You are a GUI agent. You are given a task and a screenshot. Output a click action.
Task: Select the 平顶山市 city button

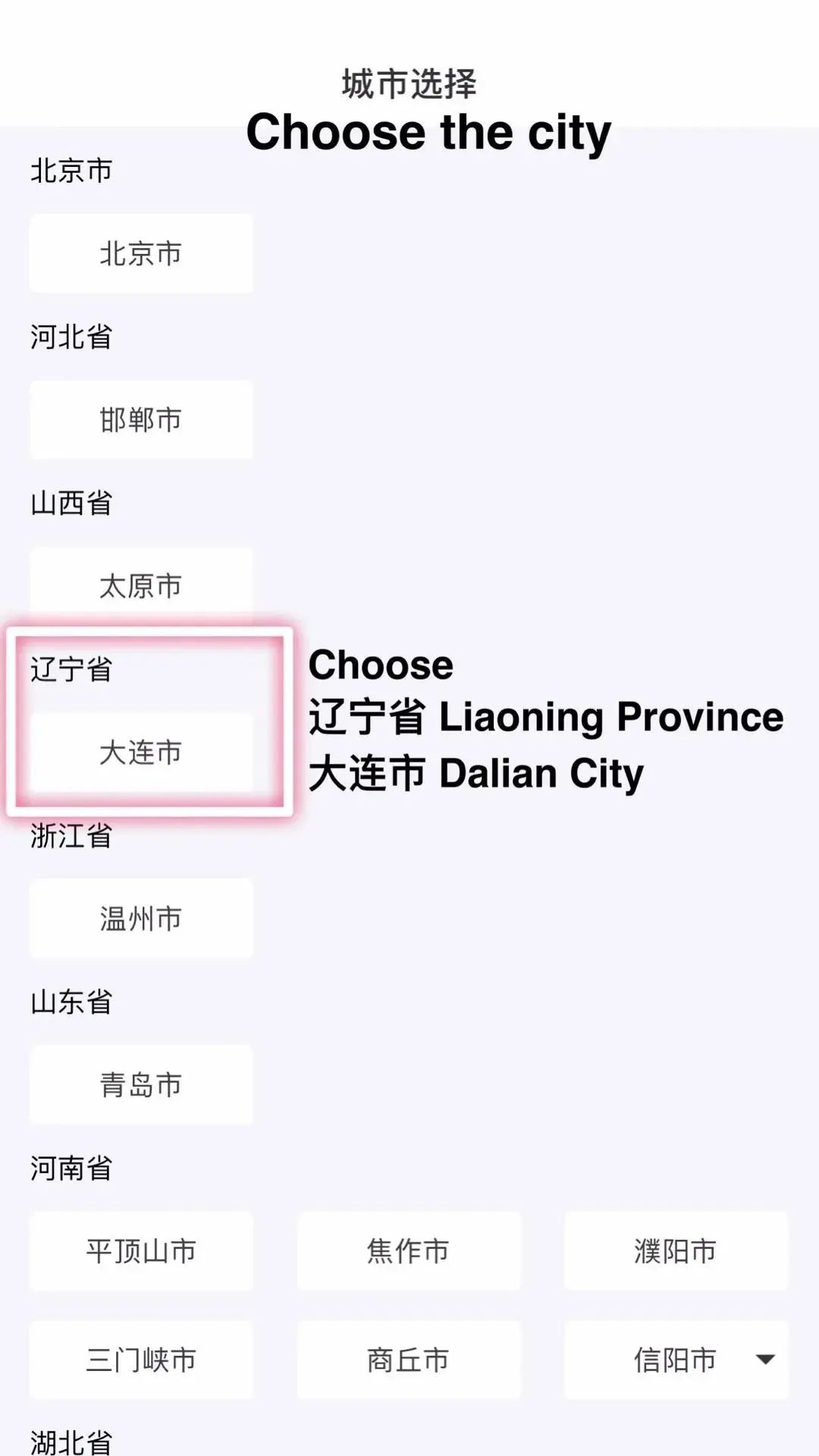point(141,1251)
